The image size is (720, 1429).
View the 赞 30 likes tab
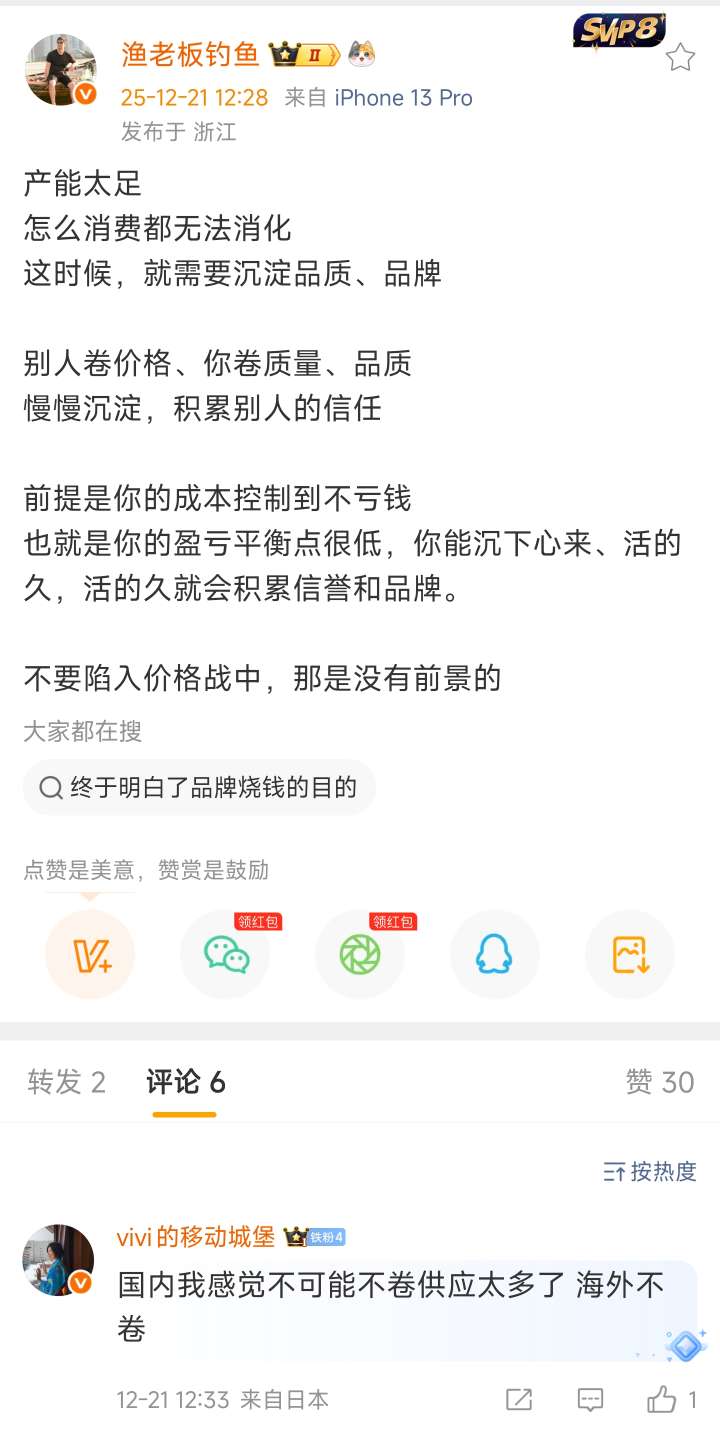click(x=660, y=1082)
